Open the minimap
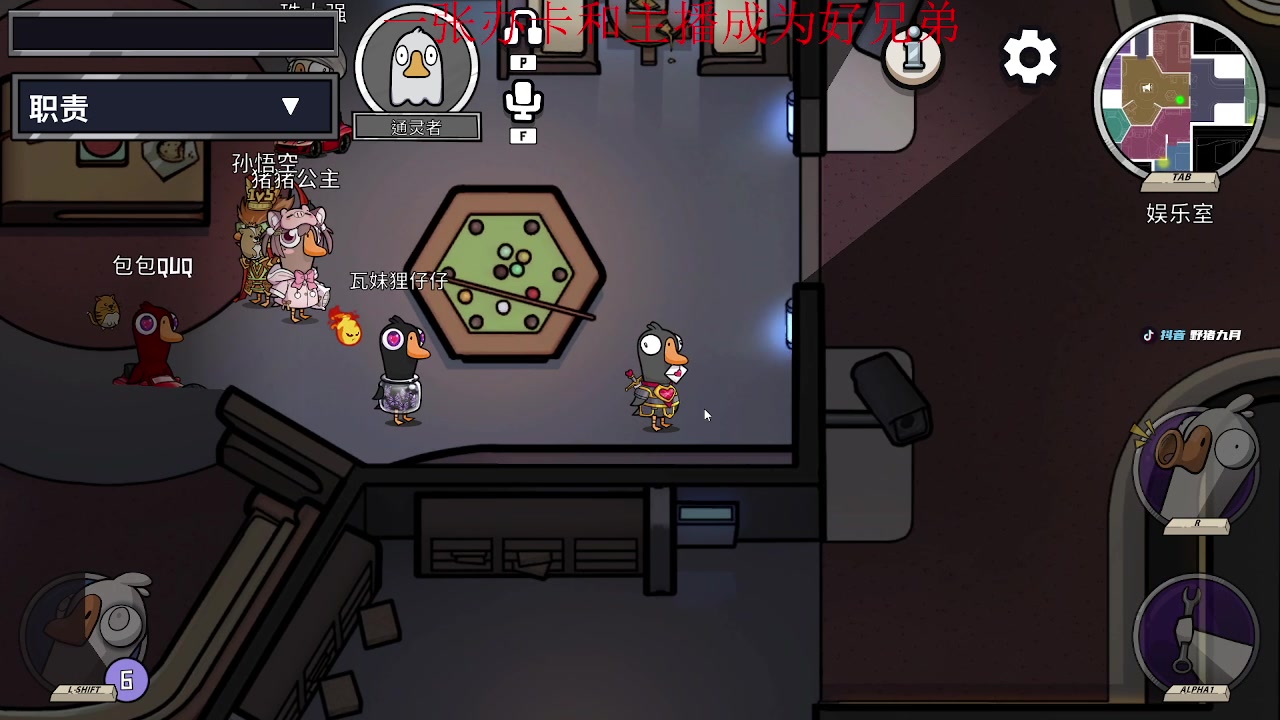Image resolution: width=1280 pixels, height=720 pixels. (1180, 98)
